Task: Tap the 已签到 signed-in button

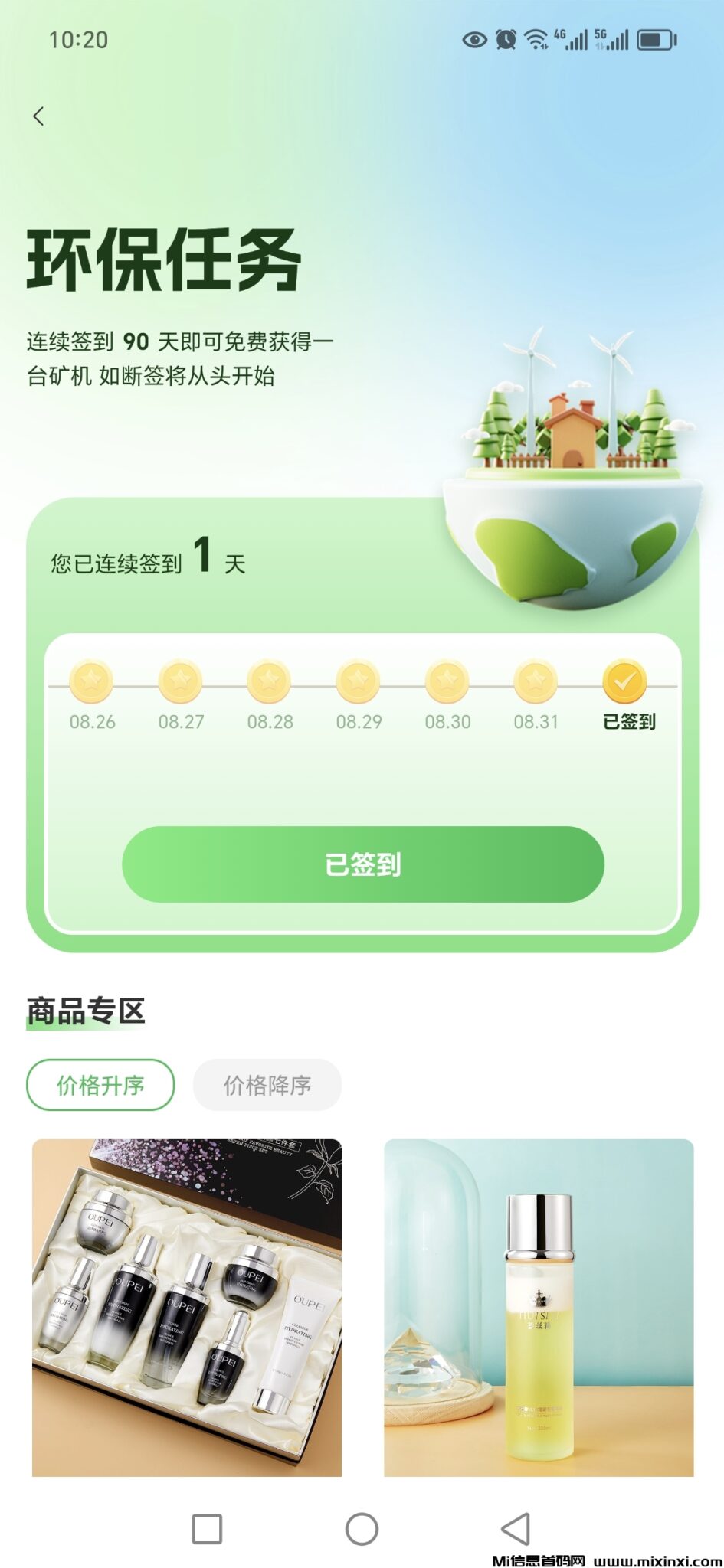Action: click(362, 864)
